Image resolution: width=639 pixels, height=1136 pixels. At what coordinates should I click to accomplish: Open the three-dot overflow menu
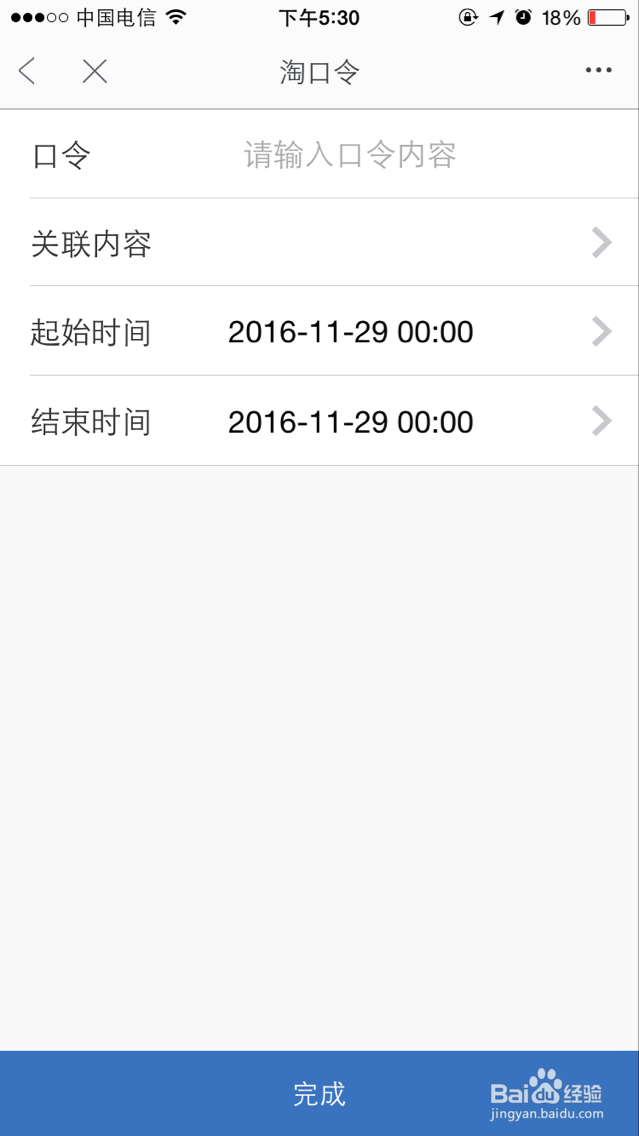pyautogui.click(x=599, y=70)
